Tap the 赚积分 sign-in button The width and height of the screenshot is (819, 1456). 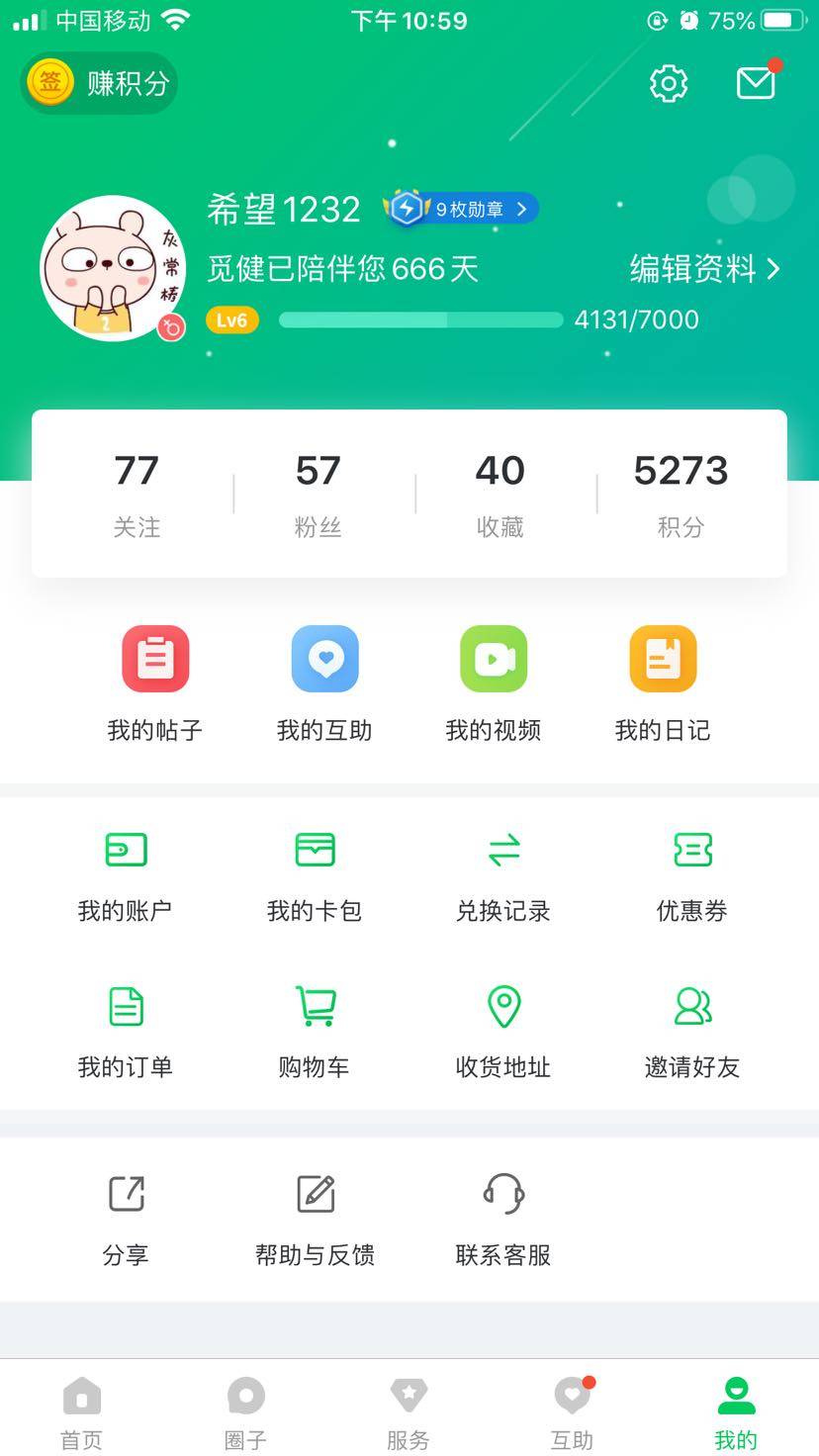pos(99,83)
